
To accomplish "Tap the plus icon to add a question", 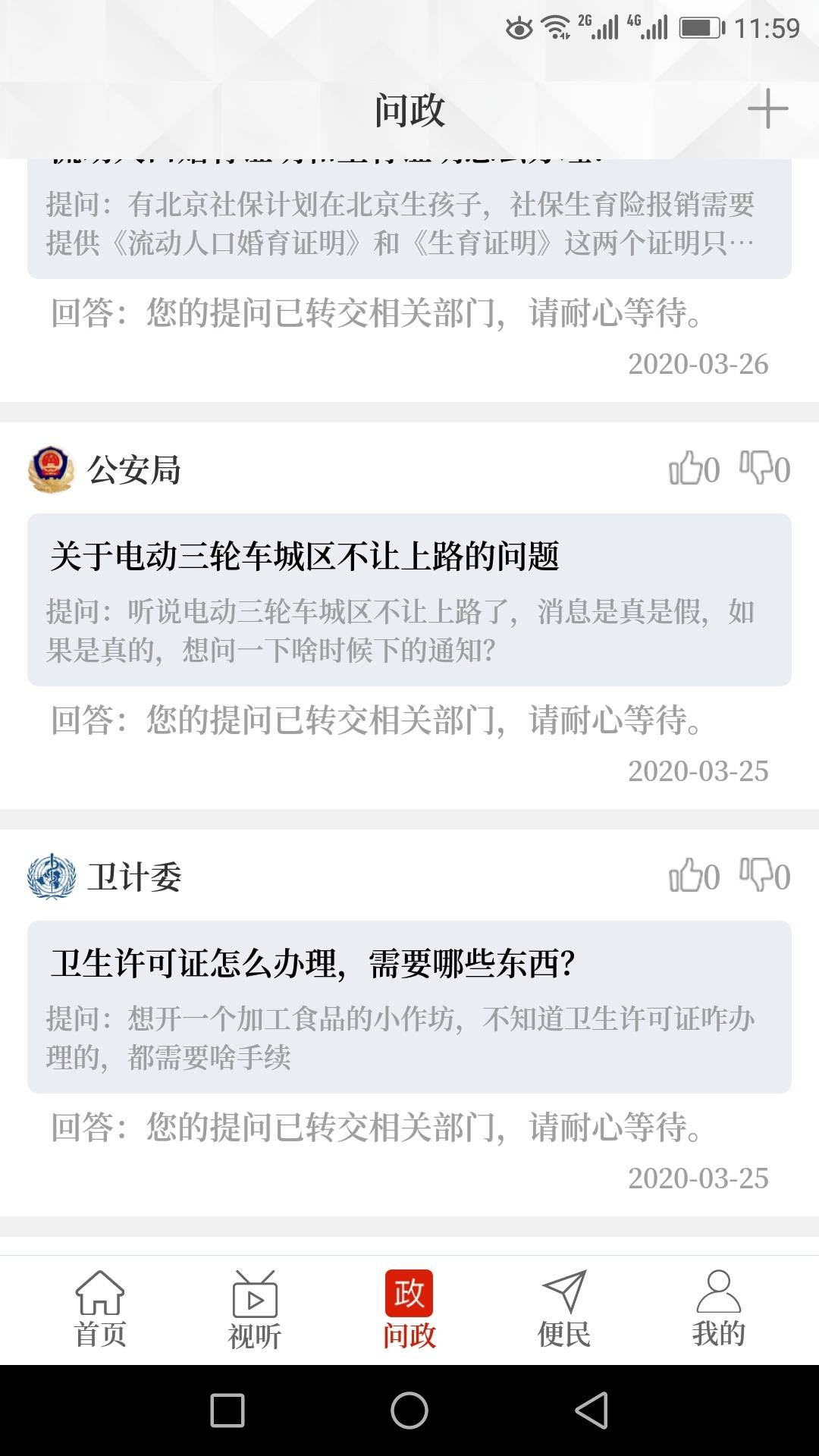I will pyautogui.click(x=767, y=109).
